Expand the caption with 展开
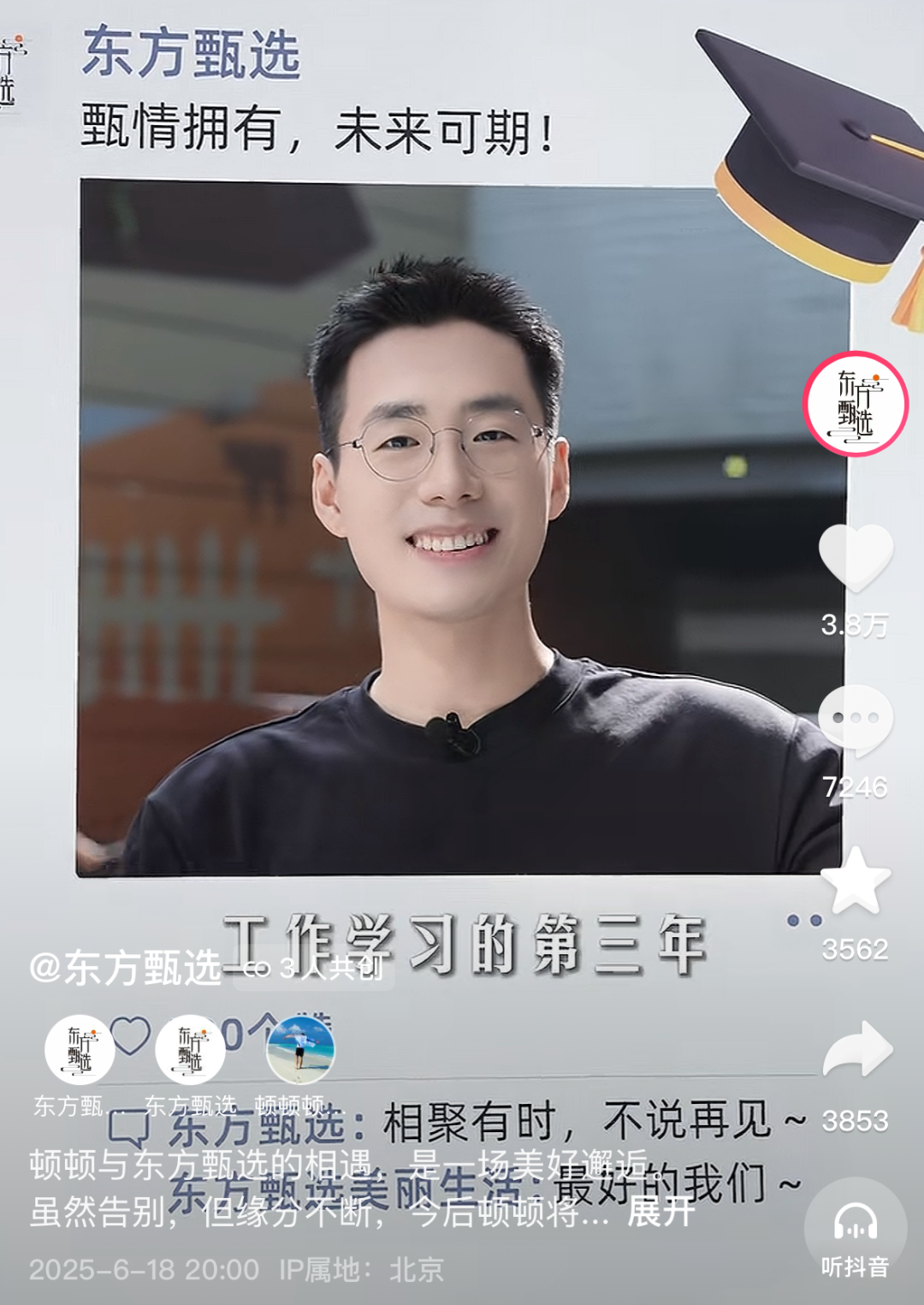Viewport: 924px width, 1305px height. click(660, 1212)
